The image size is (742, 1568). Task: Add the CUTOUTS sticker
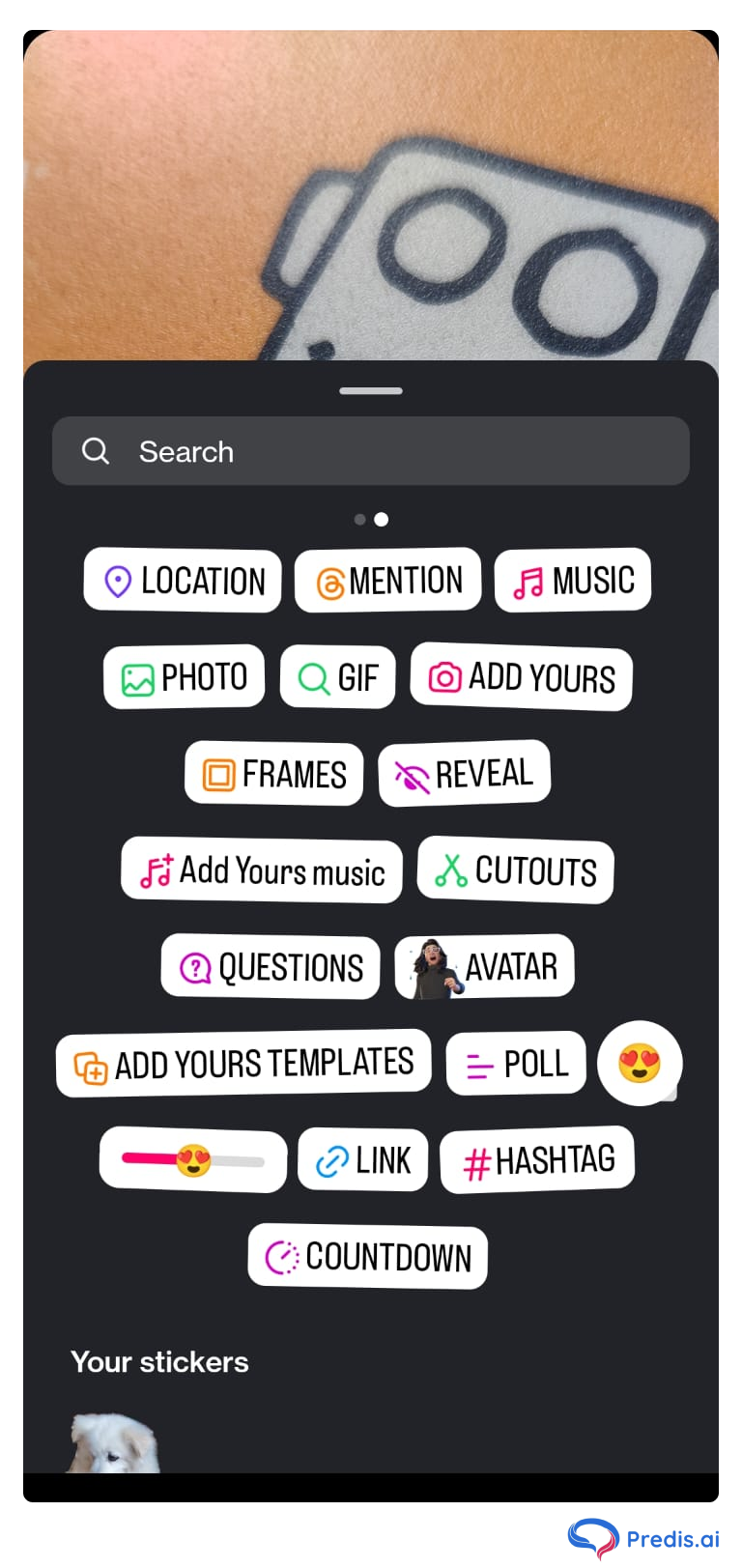(x=515, y=870)
